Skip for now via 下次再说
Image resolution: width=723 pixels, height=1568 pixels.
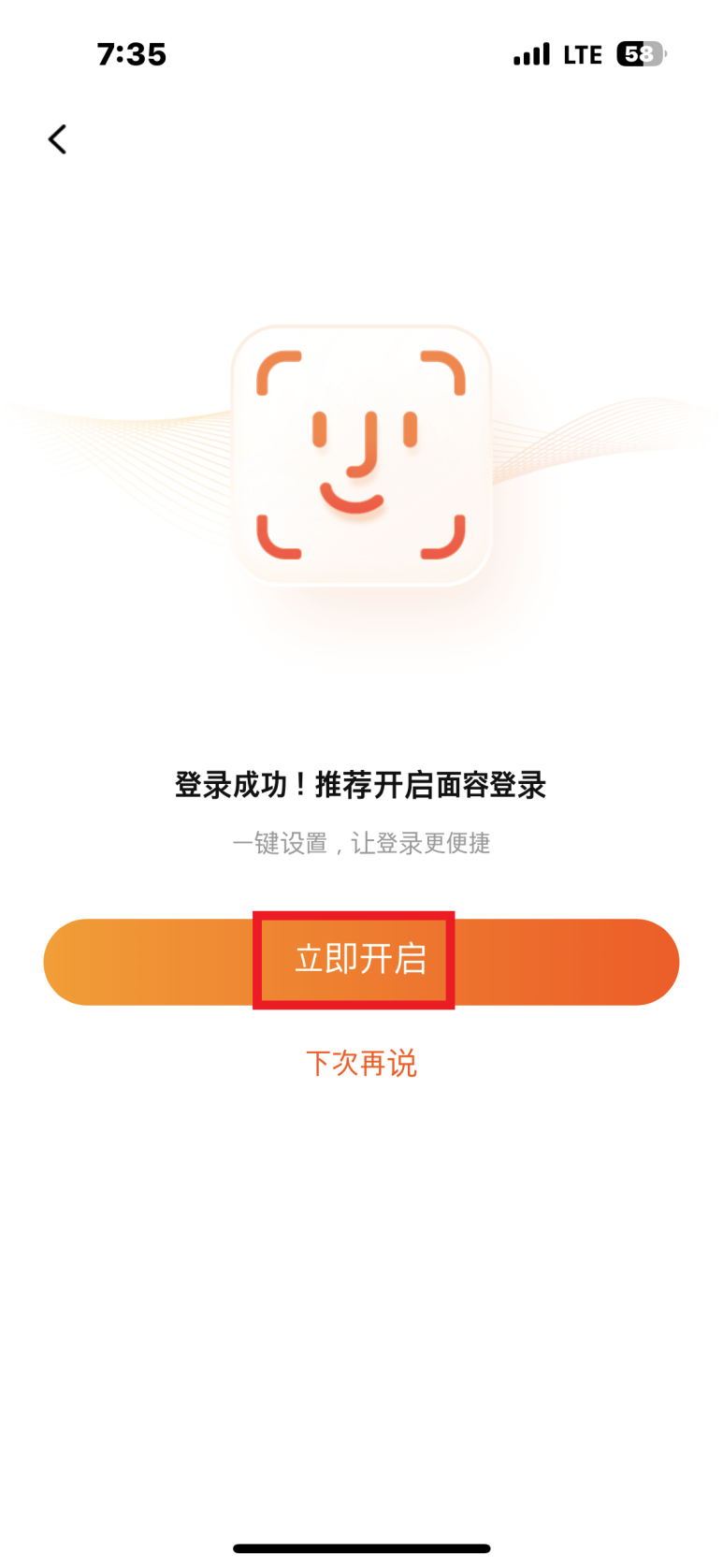tap(361, 1063)
